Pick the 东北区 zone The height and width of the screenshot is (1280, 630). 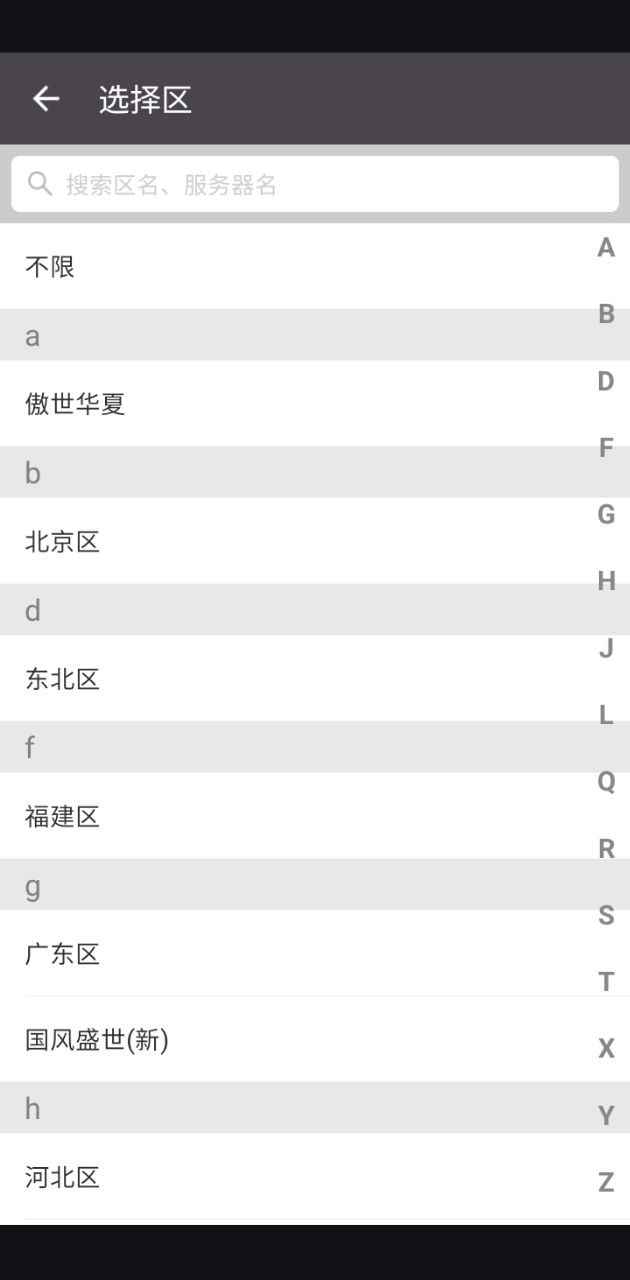(x=315, y=679)
